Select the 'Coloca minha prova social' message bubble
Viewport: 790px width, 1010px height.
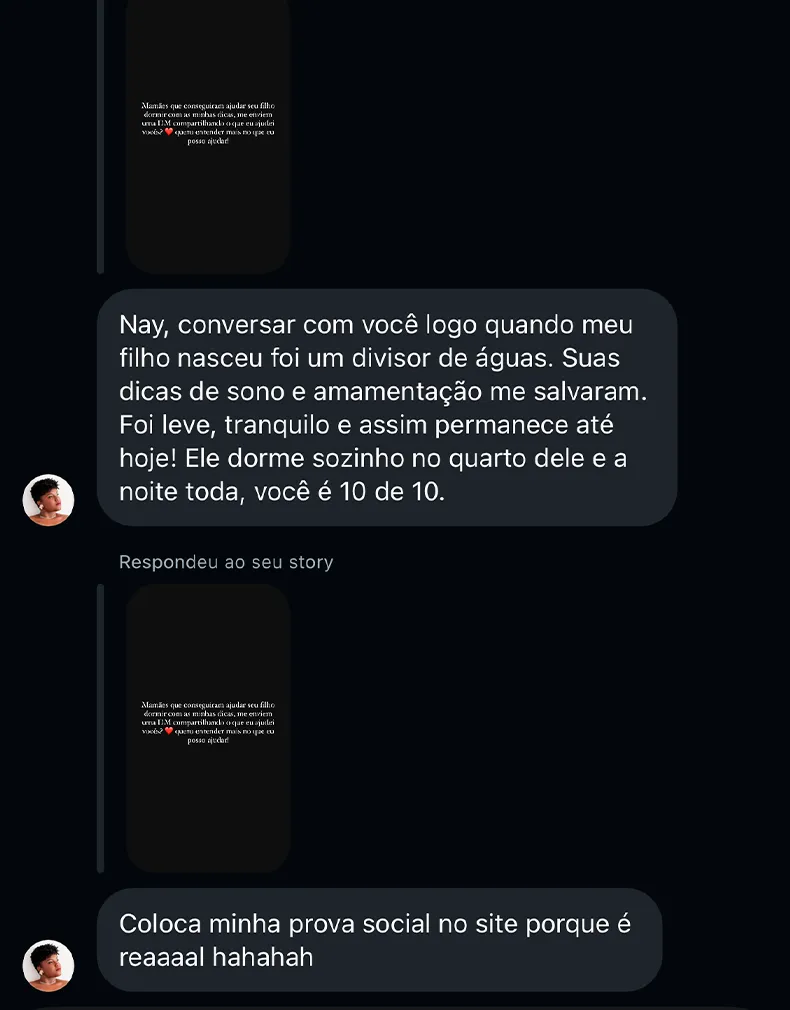[x=380, y=940]
